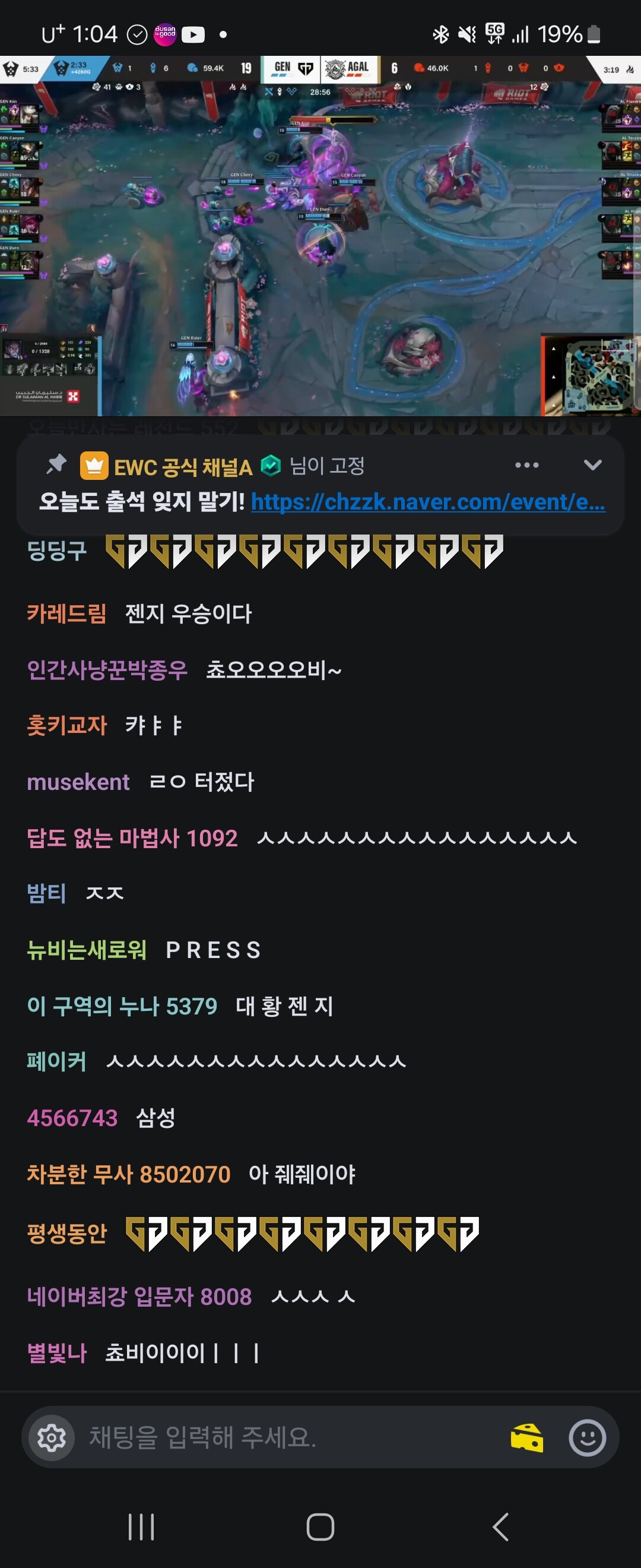Open recent apps from the navigation bar

[x=141, y=1526]
